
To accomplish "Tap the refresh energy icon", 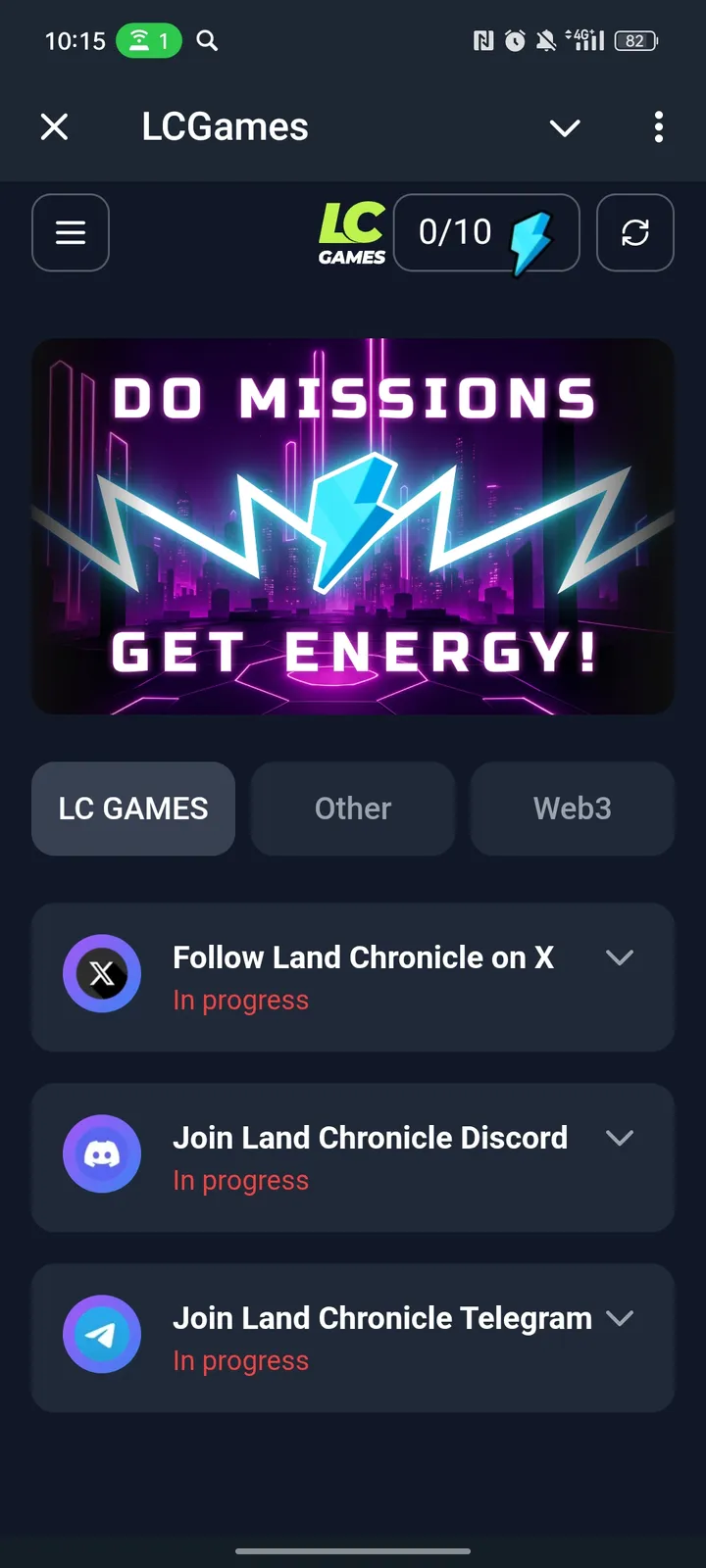I will pyautogui.click(x=635, y=233).
